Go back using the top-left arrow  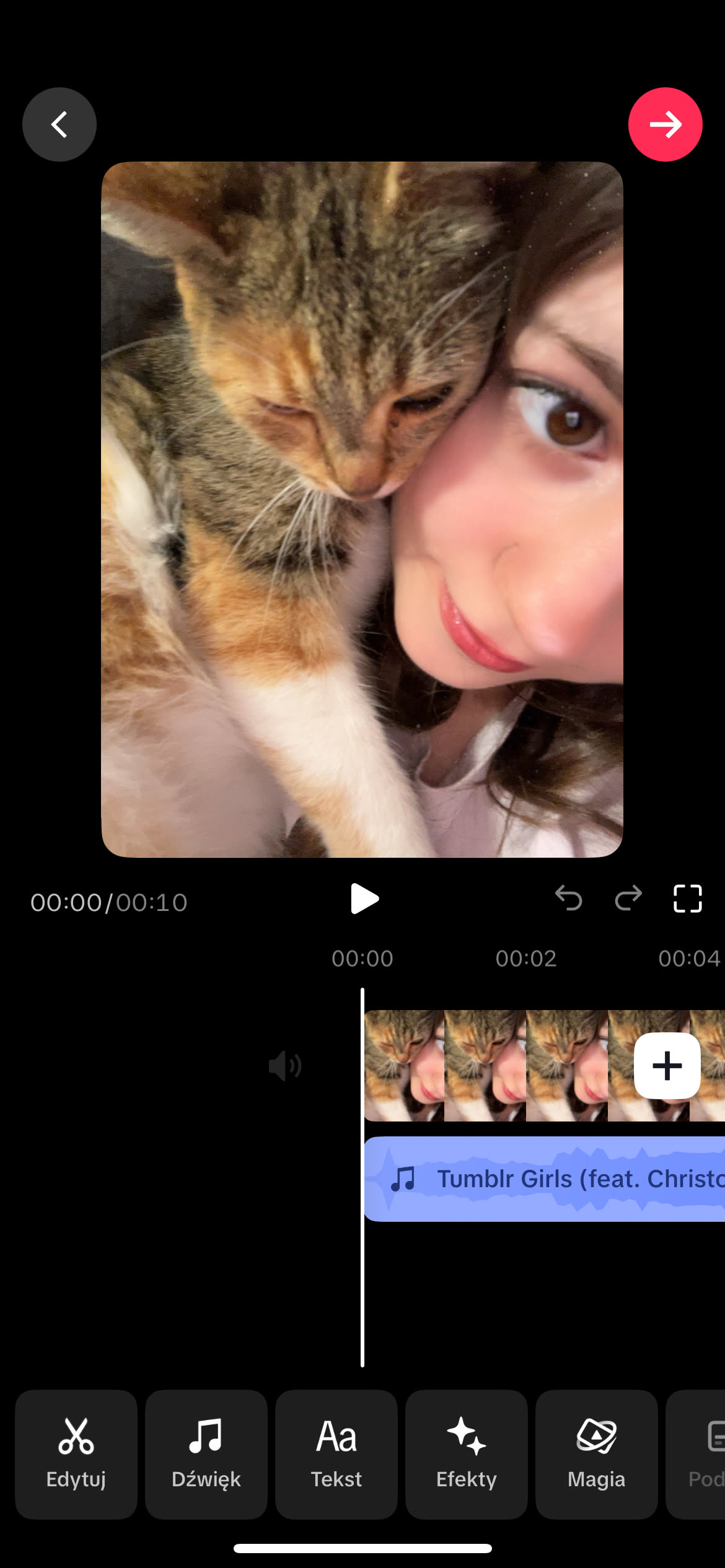pos(59,124)
